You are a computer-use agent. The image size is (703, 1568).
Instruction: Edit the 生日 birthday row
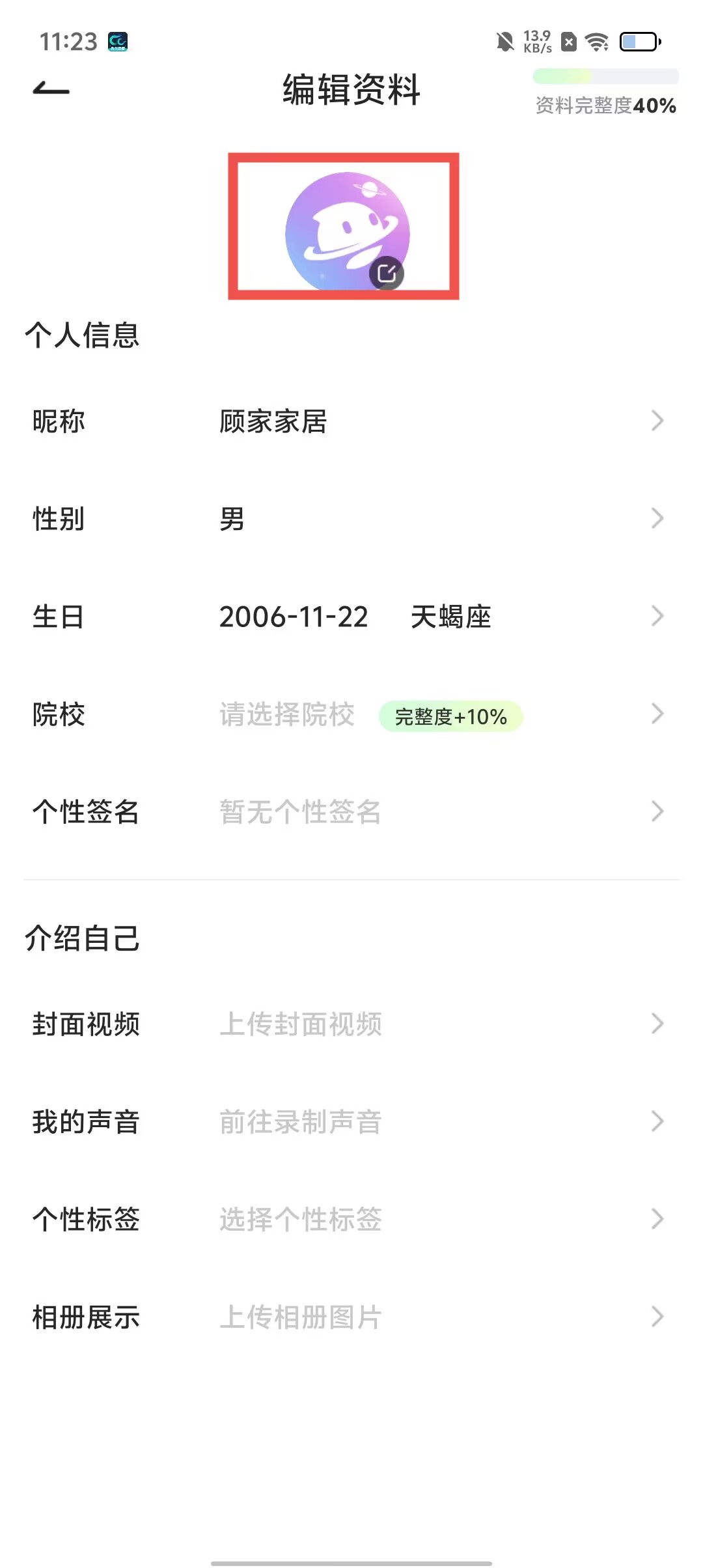[351, 617]
